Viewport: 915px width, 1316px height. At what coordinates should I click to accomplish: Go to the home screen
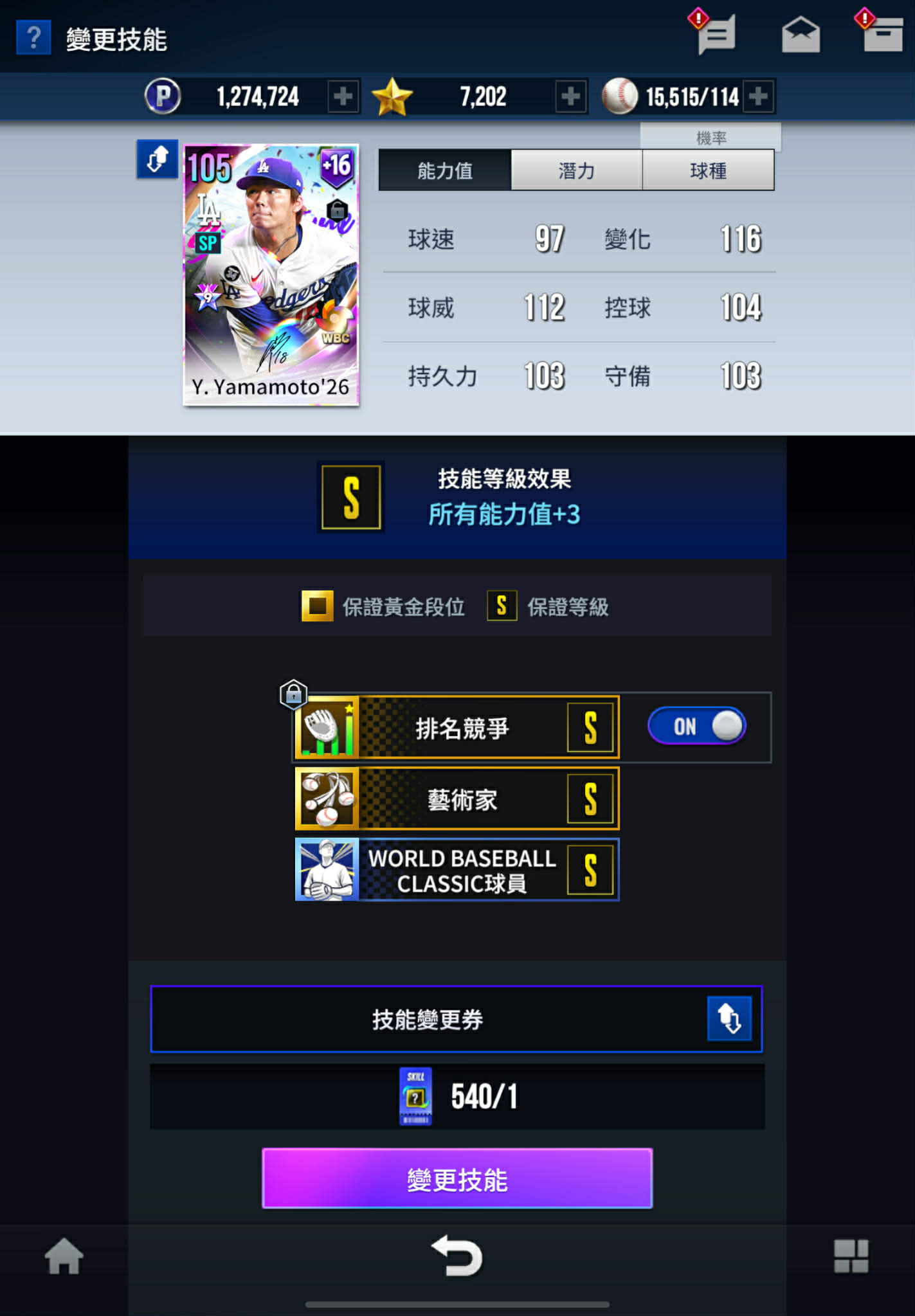click(x=64, y=1256)
